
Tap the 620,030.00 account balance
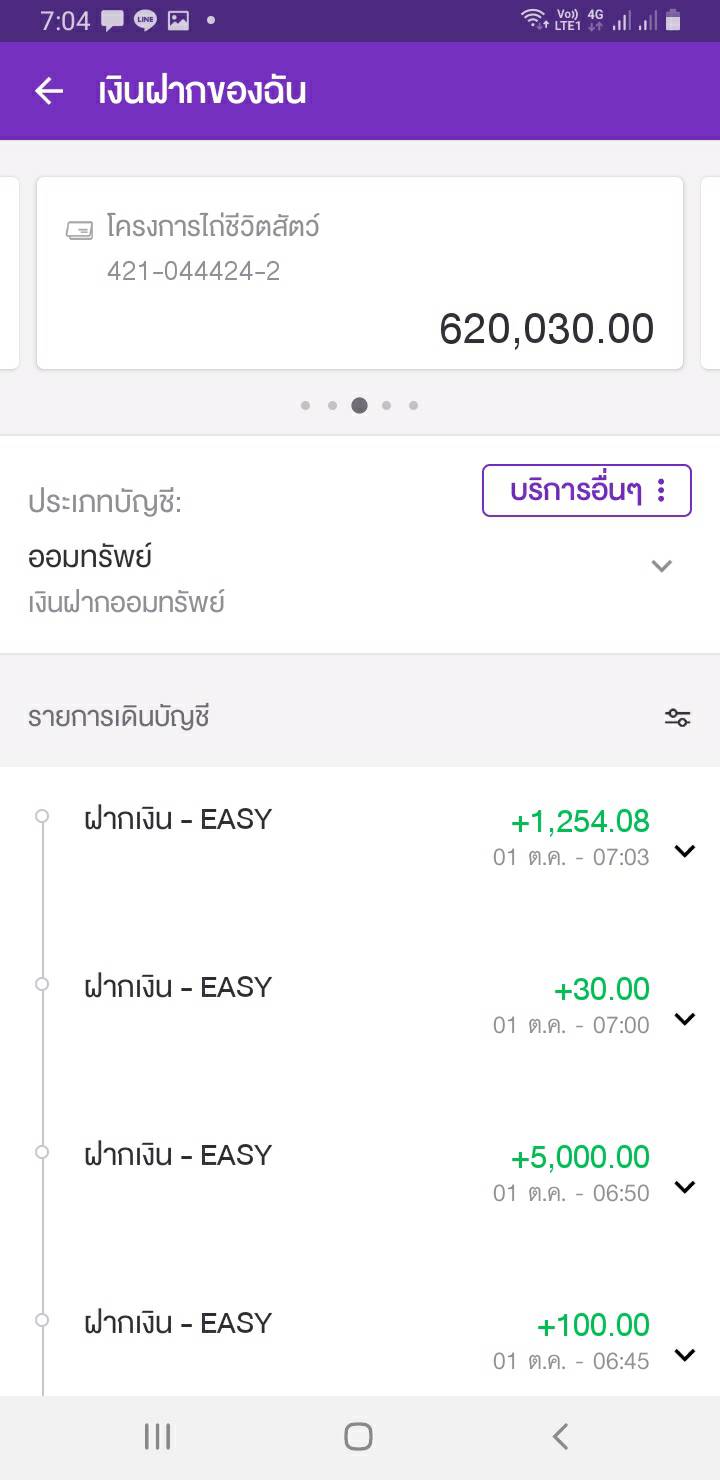pos(546,328)
